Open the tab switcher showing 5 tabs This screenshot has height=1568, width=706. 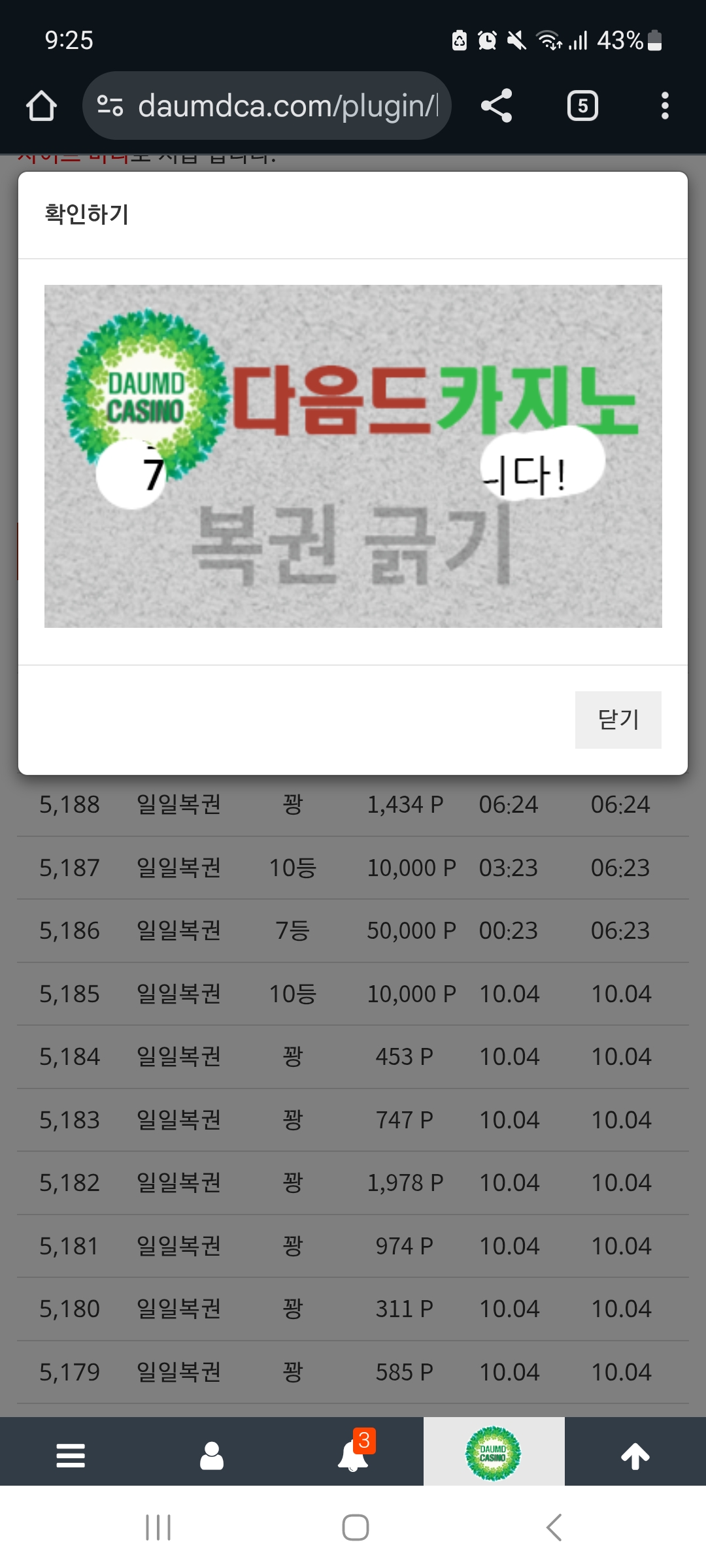pos(582,106)
